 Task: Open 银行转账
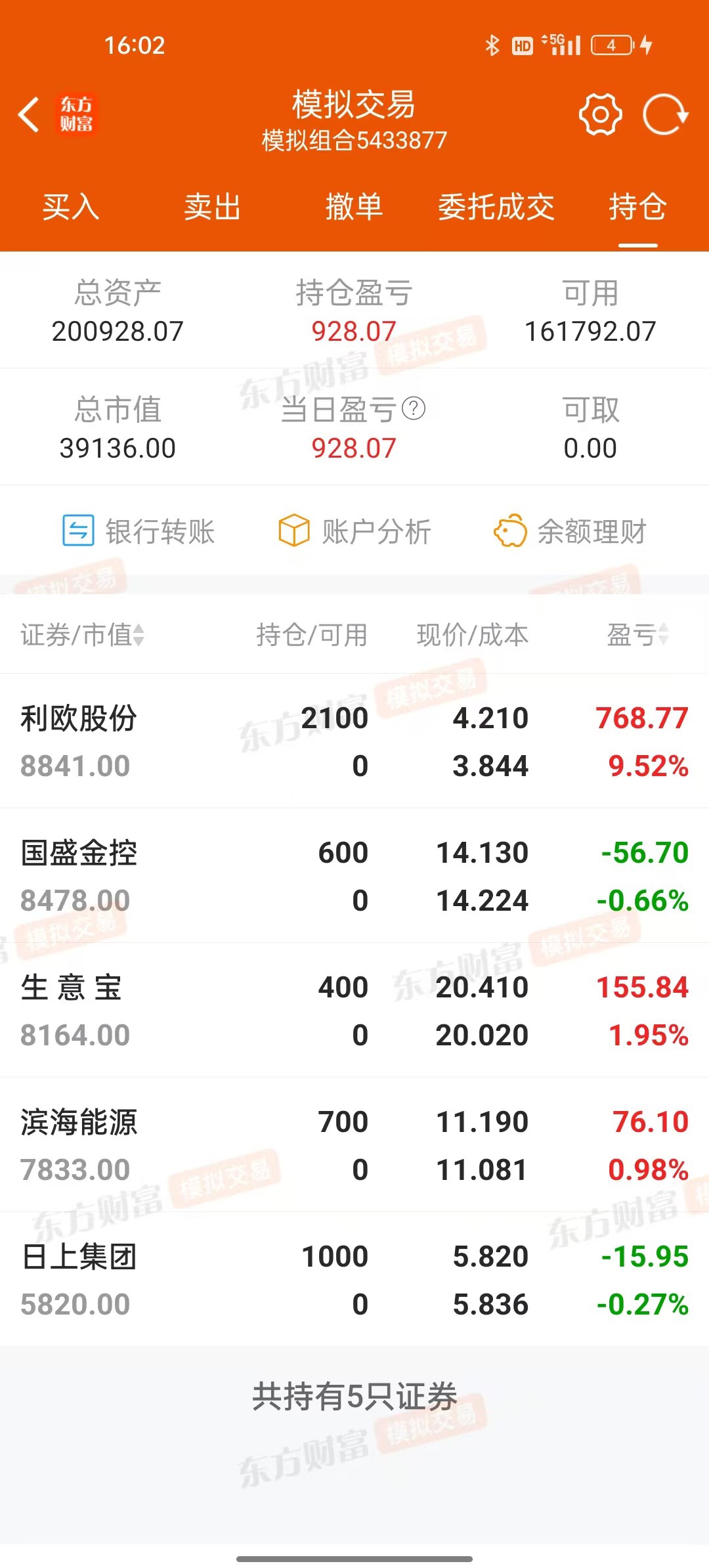click(x=139, y=531)
